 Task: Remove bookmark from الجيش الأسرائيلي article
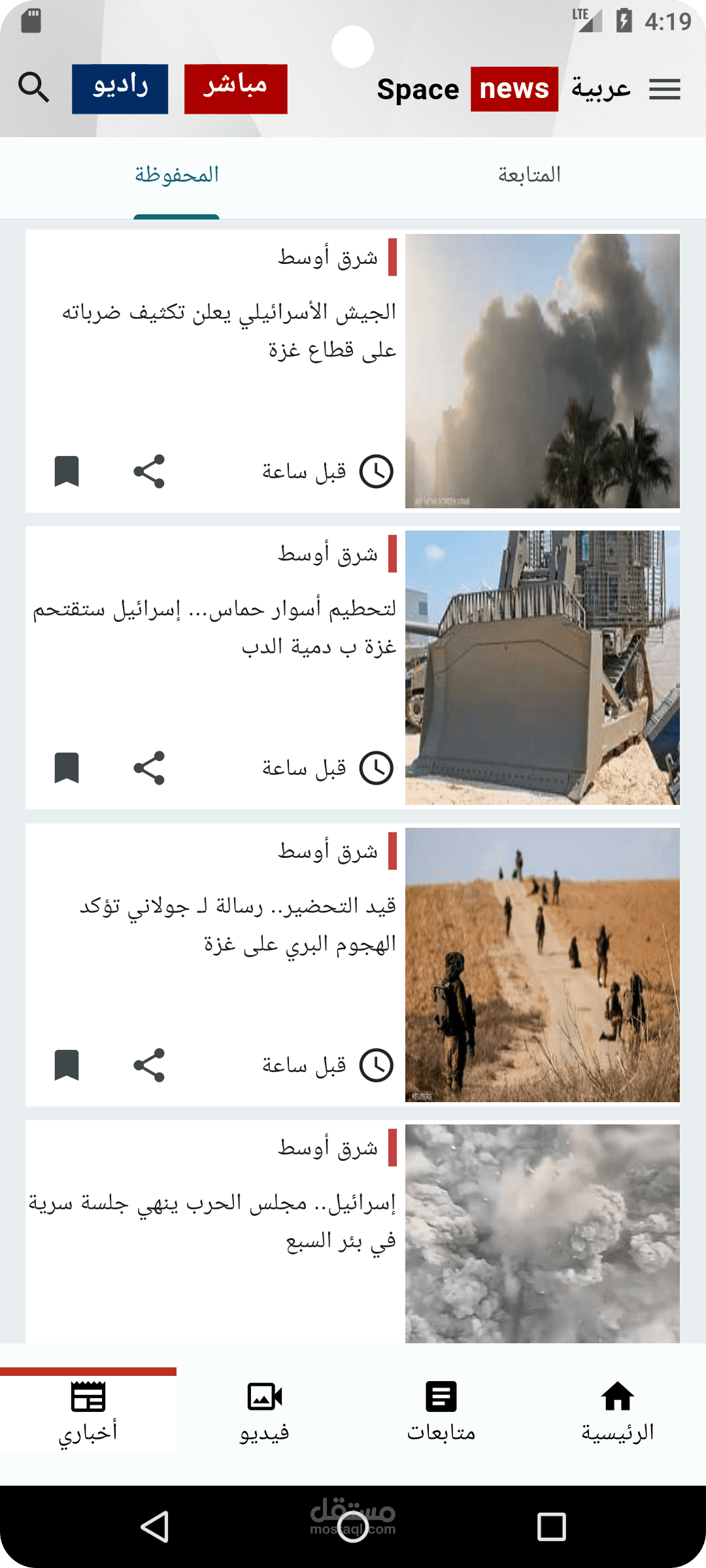(67, 471)
